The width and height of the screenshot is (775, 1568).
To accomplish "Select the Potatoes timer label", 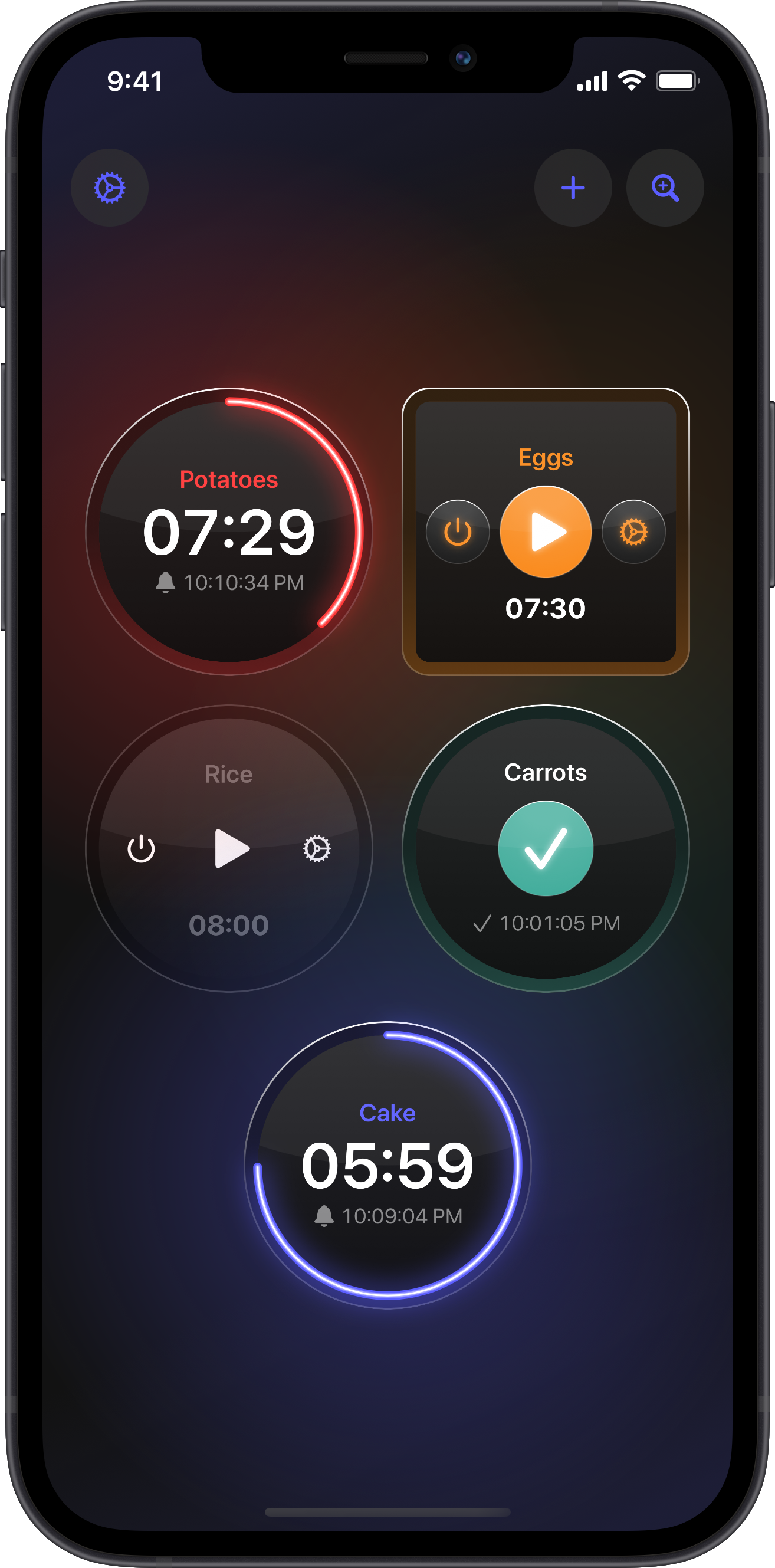I will [x=229, y=480].
